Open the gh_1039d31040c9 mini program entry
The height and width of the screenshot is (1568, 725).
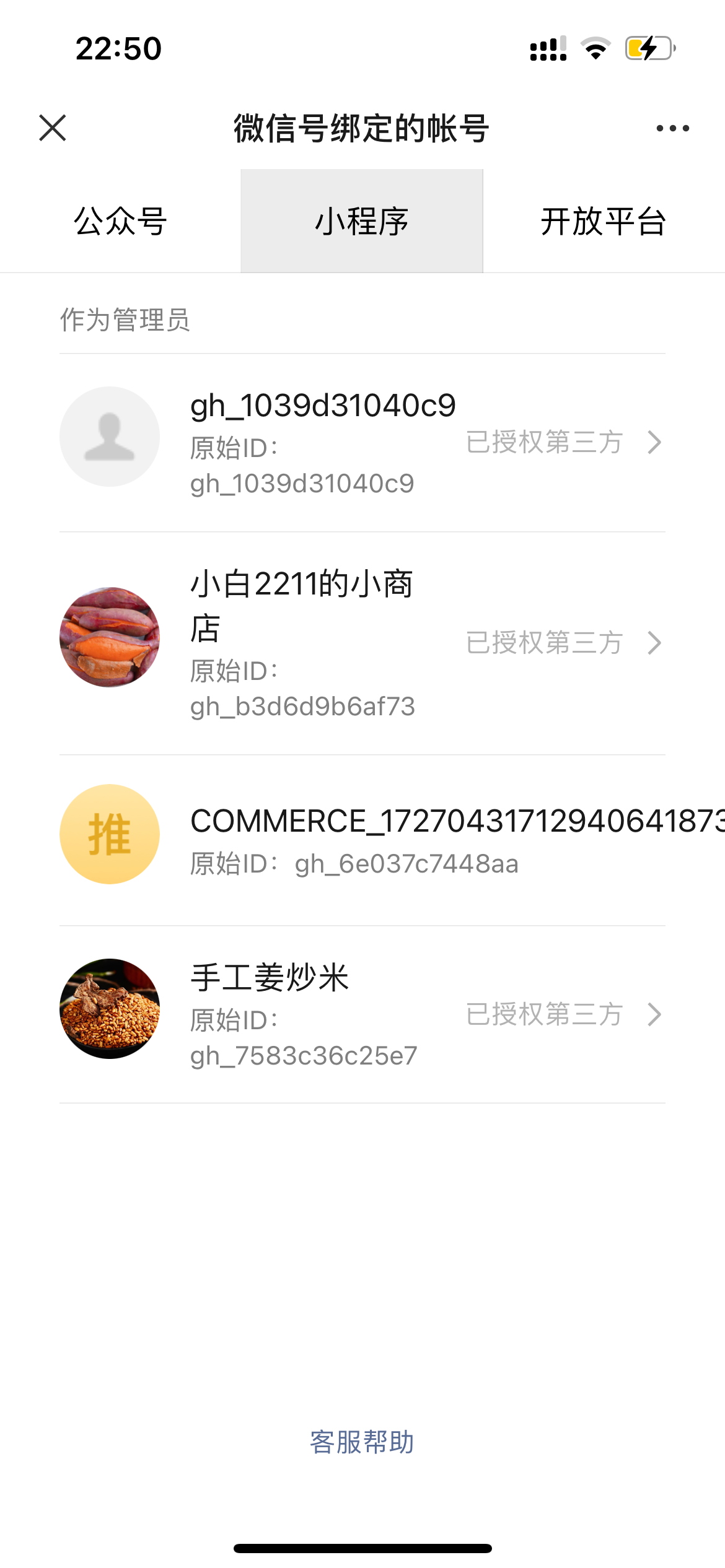tap(362, 442)
